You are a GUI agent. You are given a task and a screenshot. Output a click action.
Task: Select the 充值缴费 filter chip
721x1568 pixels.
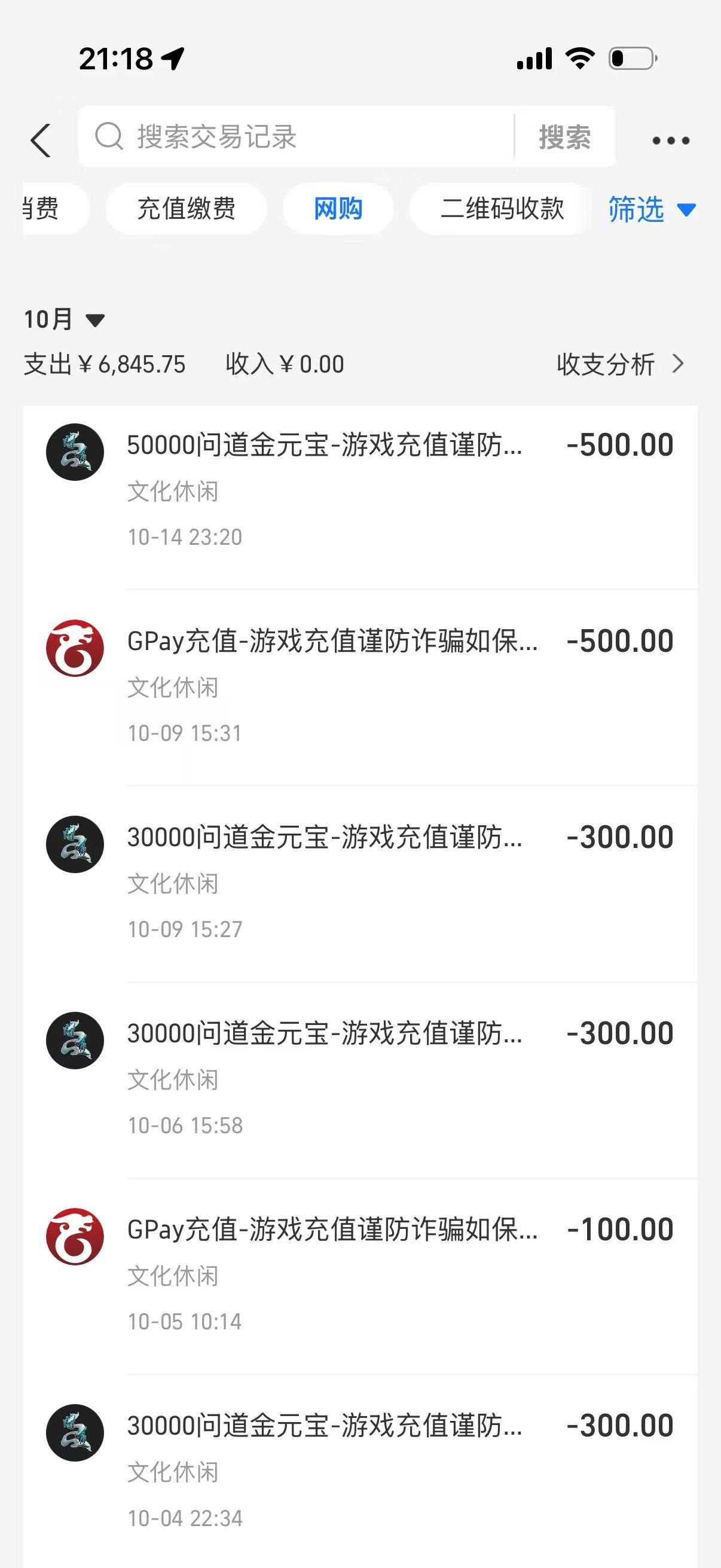click(x=186, y=209)
